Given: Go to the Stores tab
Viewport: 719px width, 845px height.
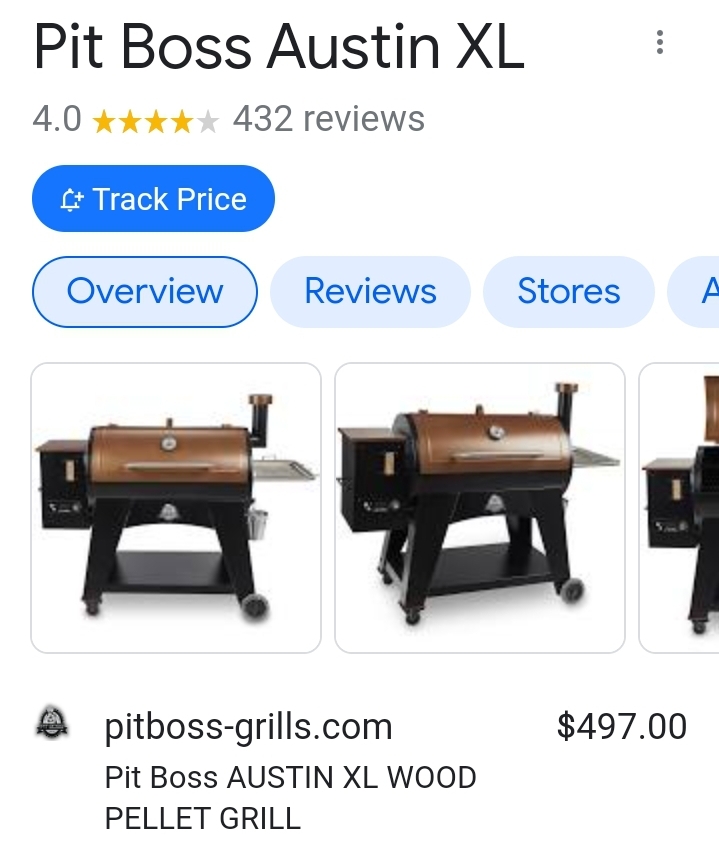Looking at the screenshot, I should pos(568,292).
